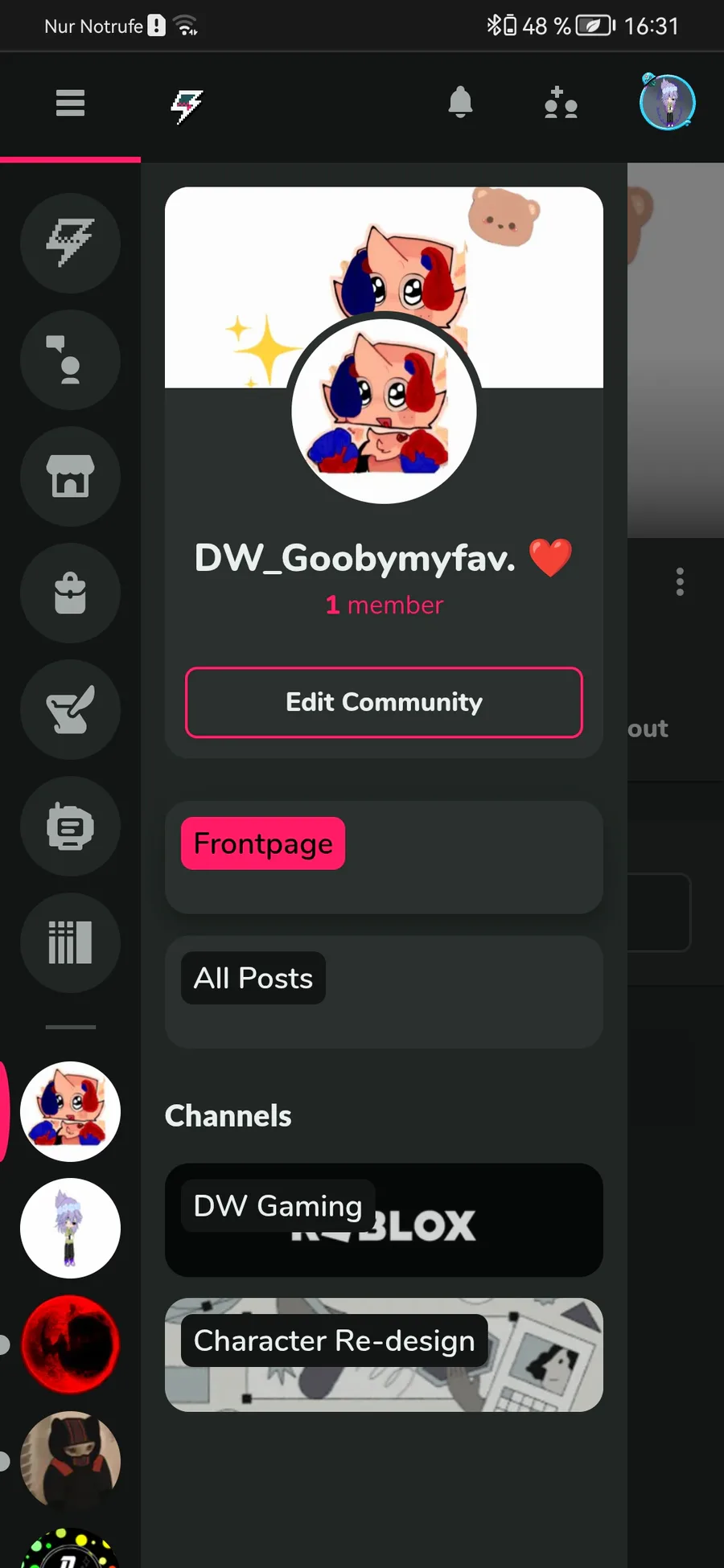724x1568 pixels.
Task: Open my profile avatar in top bar
Action: pos(667,103)
